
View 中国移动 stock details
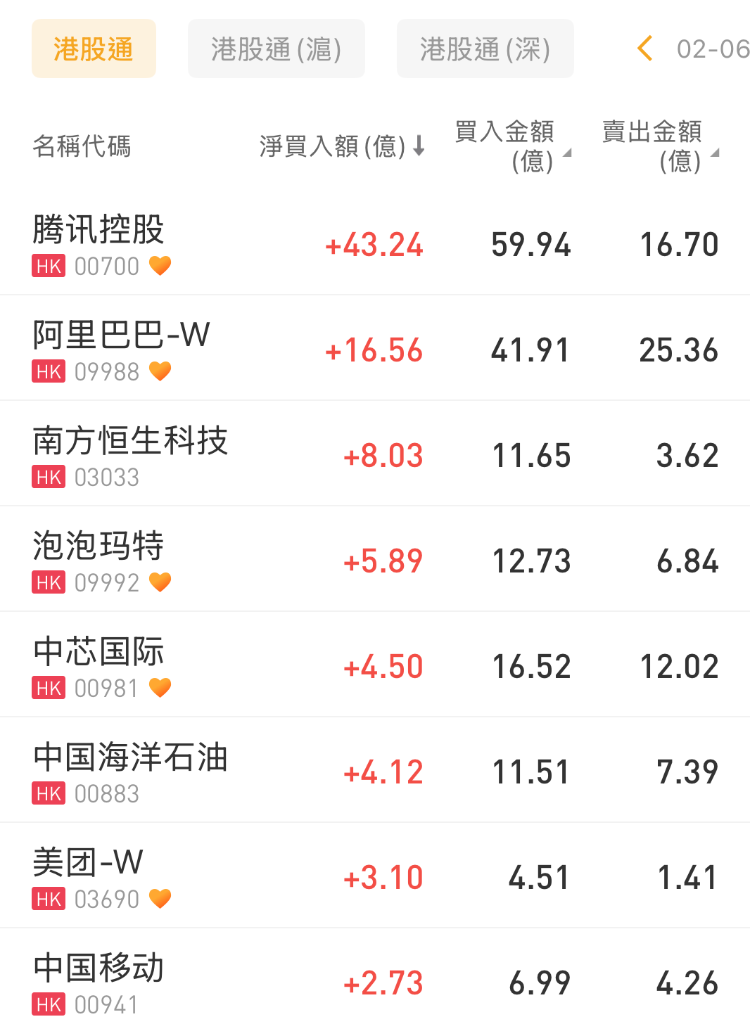click(98, 968)
